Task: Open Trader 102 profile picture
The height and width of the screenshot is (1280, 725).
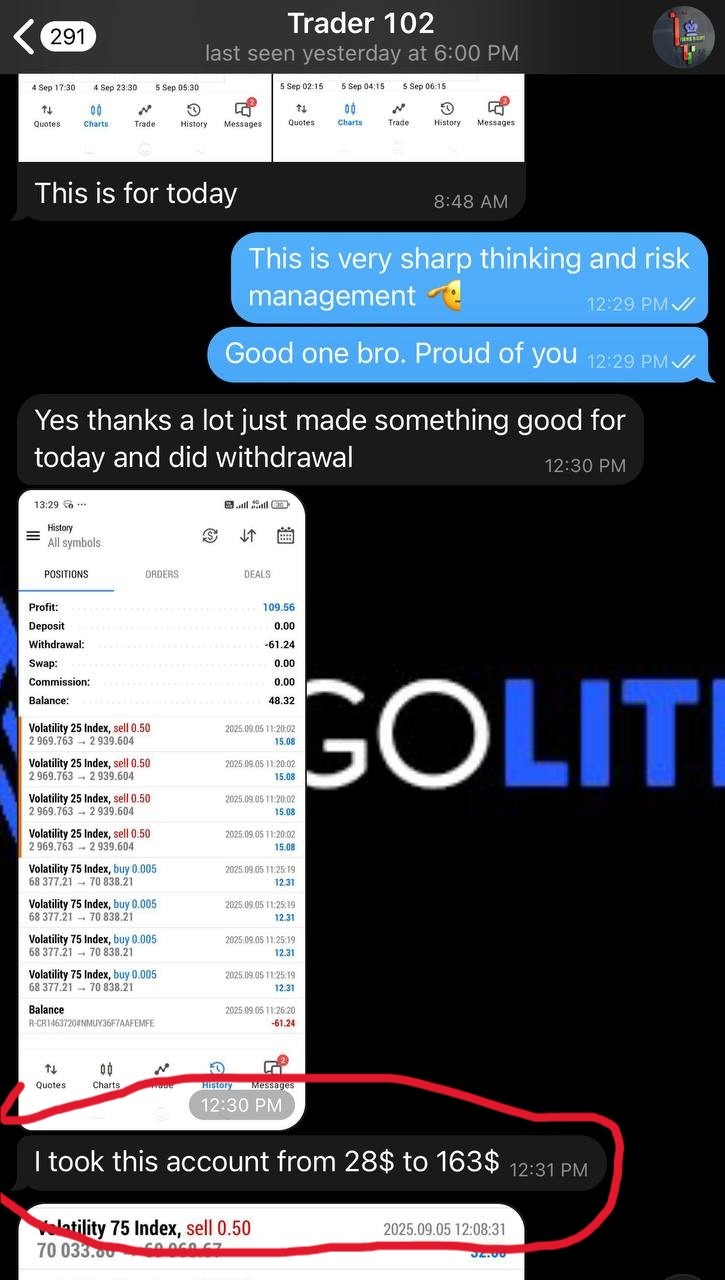Action: click(x=683, y=37)
